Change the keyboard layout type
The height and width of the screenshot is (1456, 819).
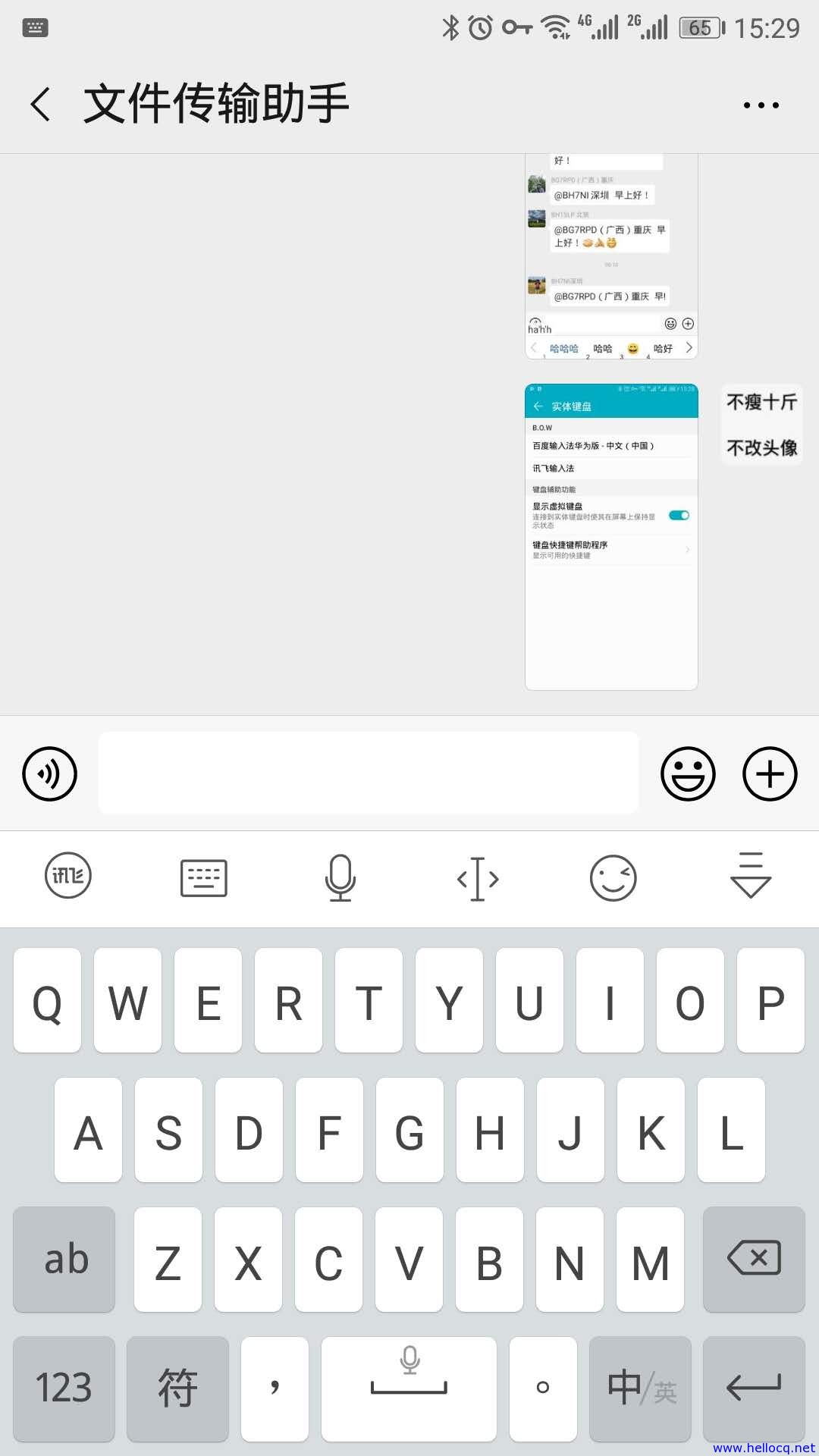point(204,877)
